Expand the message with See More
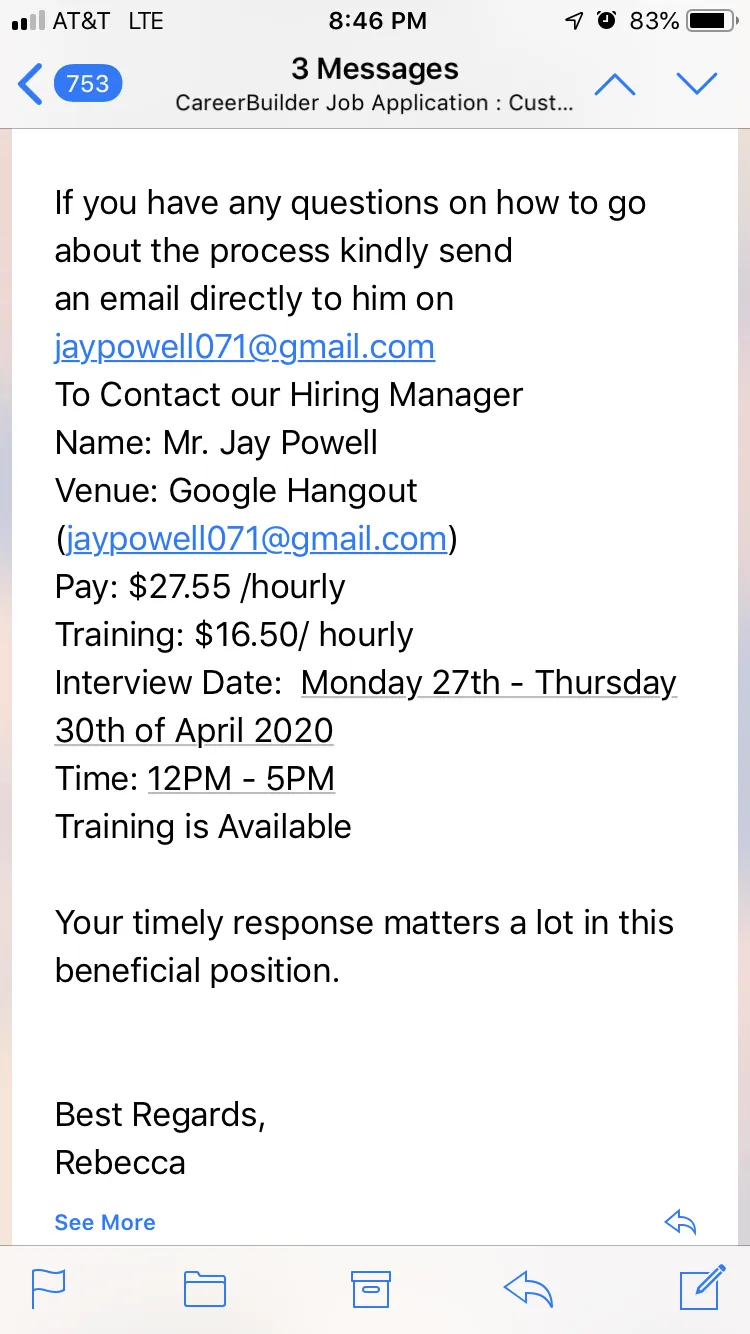750x1334 pixels. 105,1222
